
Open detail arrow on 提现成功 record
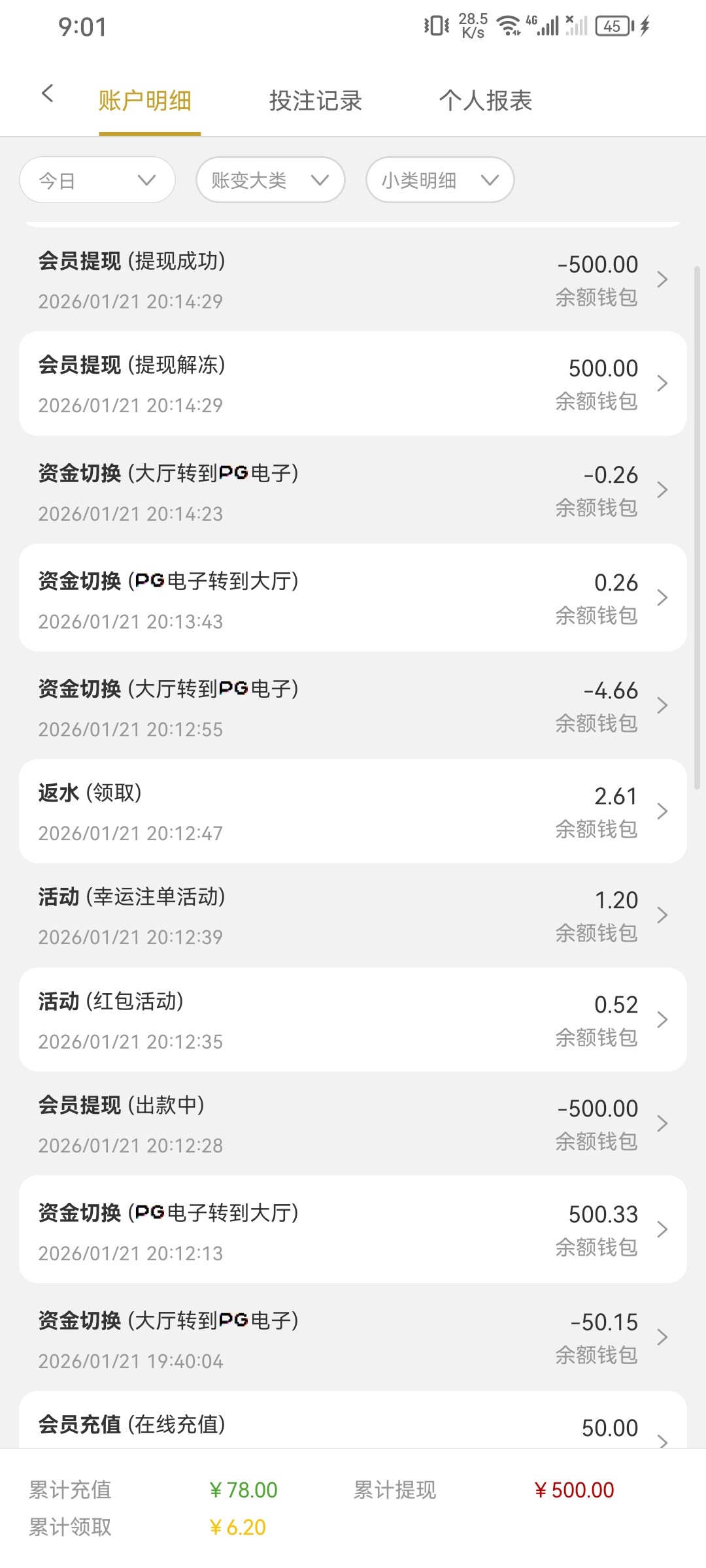tap(662, 280)
